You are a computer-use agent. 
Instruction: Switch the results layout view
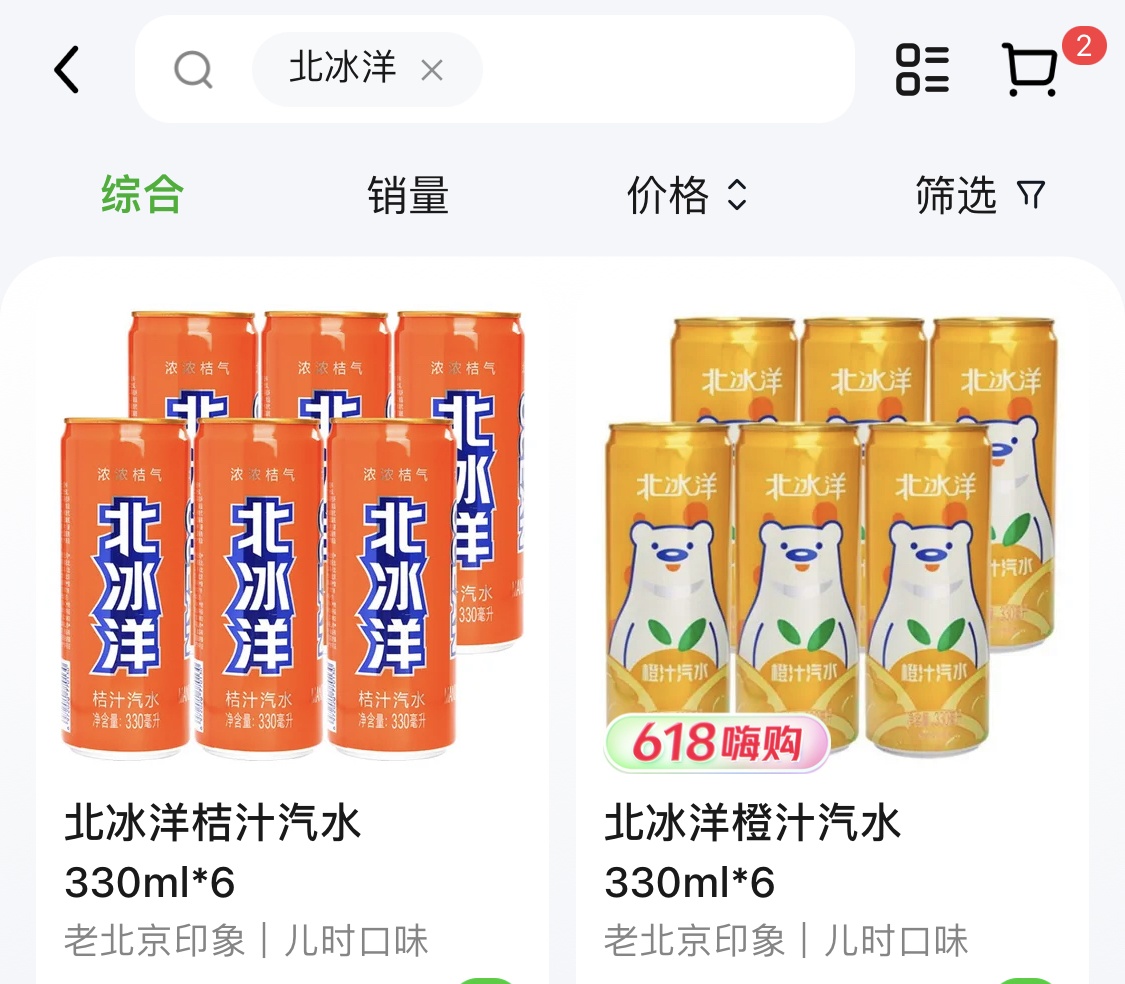click(921, 70)
